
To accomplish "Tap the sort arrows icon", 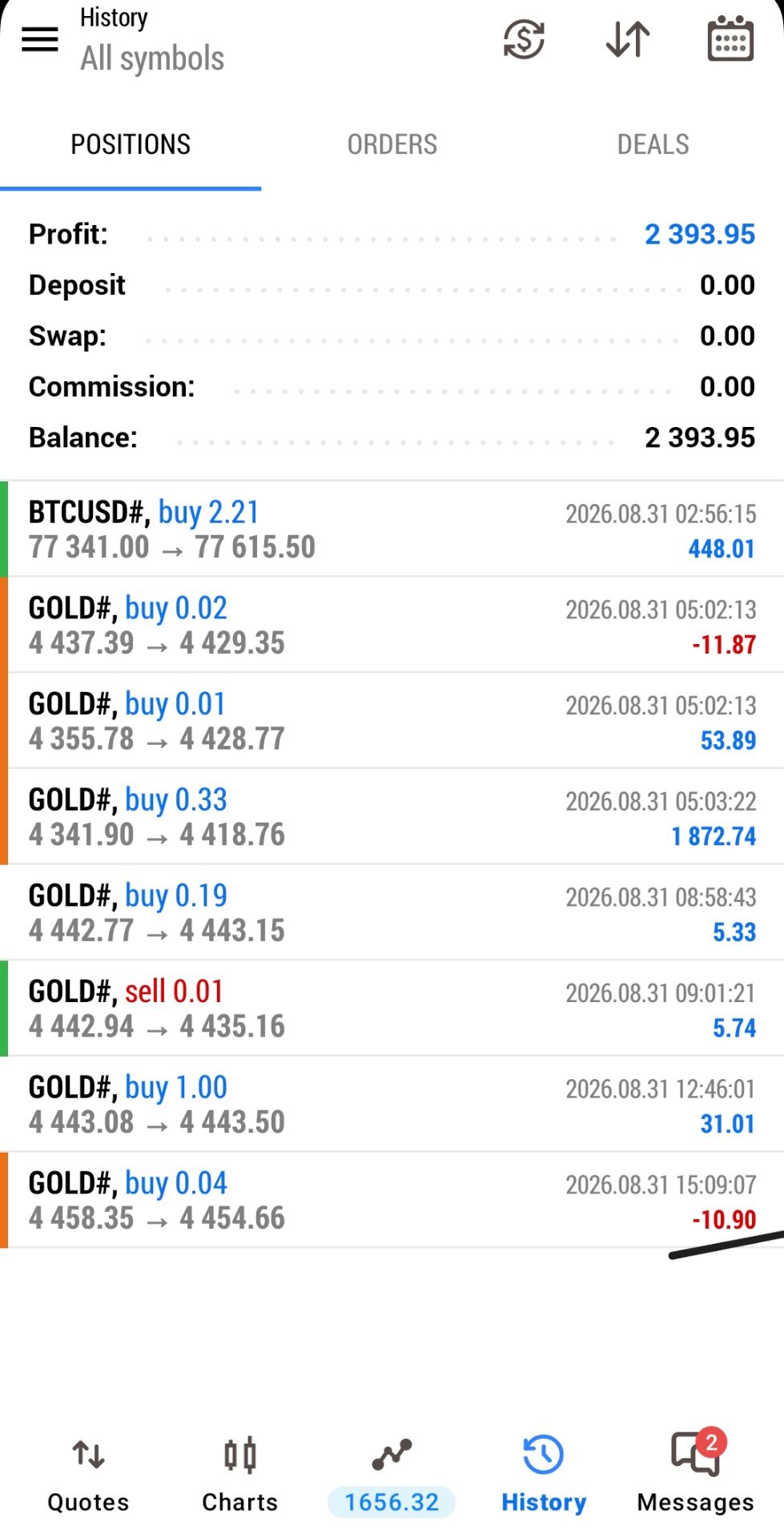I will click(x=628, y=38).
